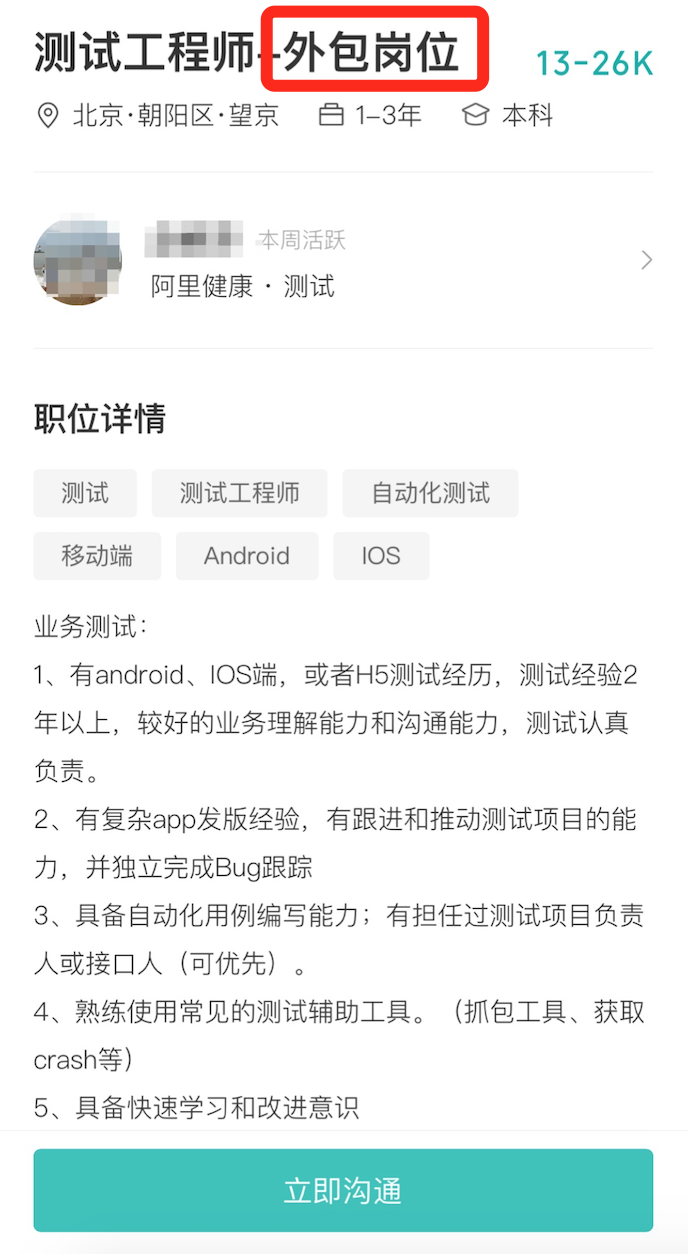Tap the 立即沟通 button
Image resolution: width=688 pixels, height=1254 pixels.
(343, 1190)
